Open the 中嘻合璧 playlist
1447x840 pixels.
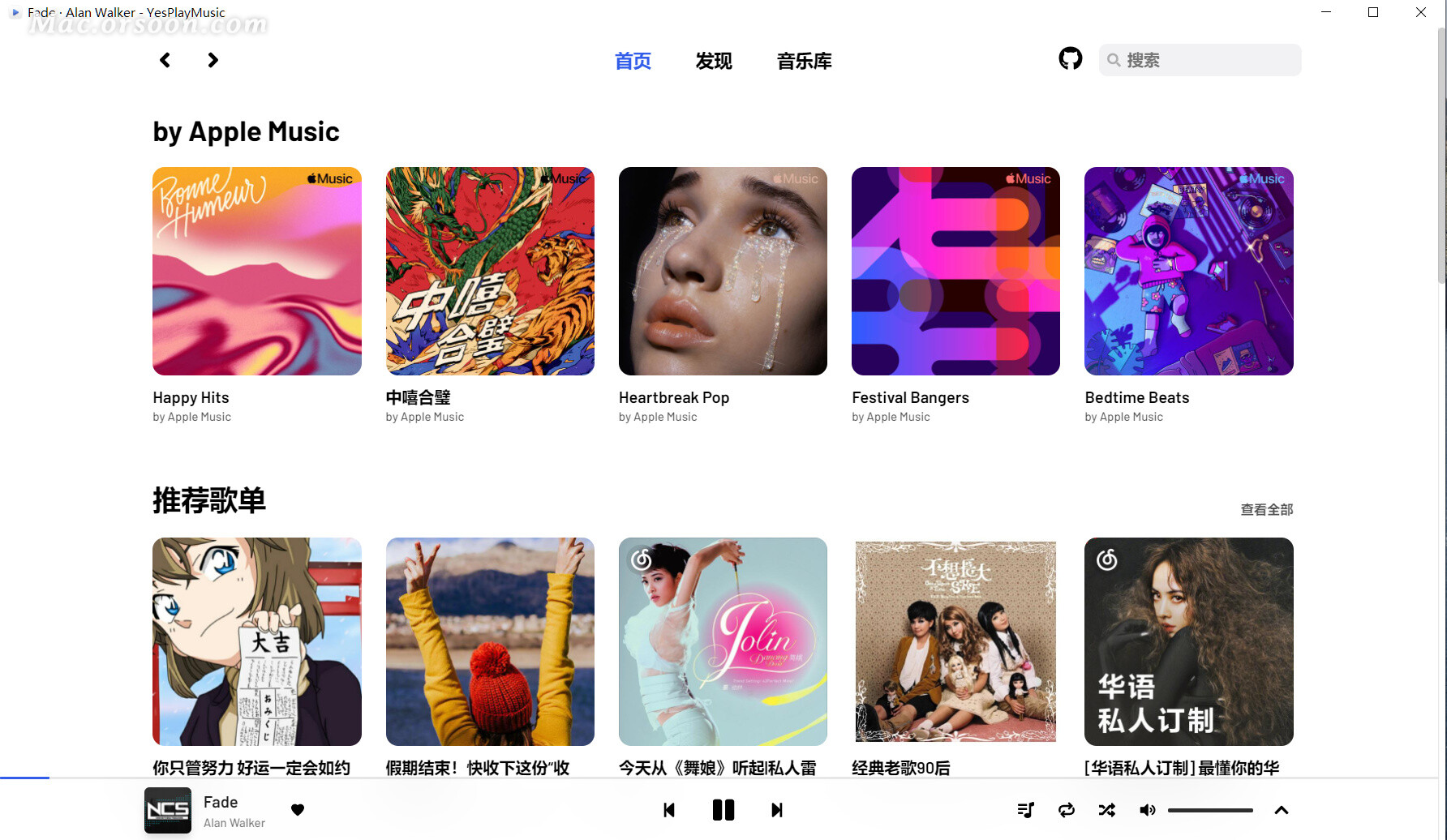pyautogui.click(x=490, y=271)
